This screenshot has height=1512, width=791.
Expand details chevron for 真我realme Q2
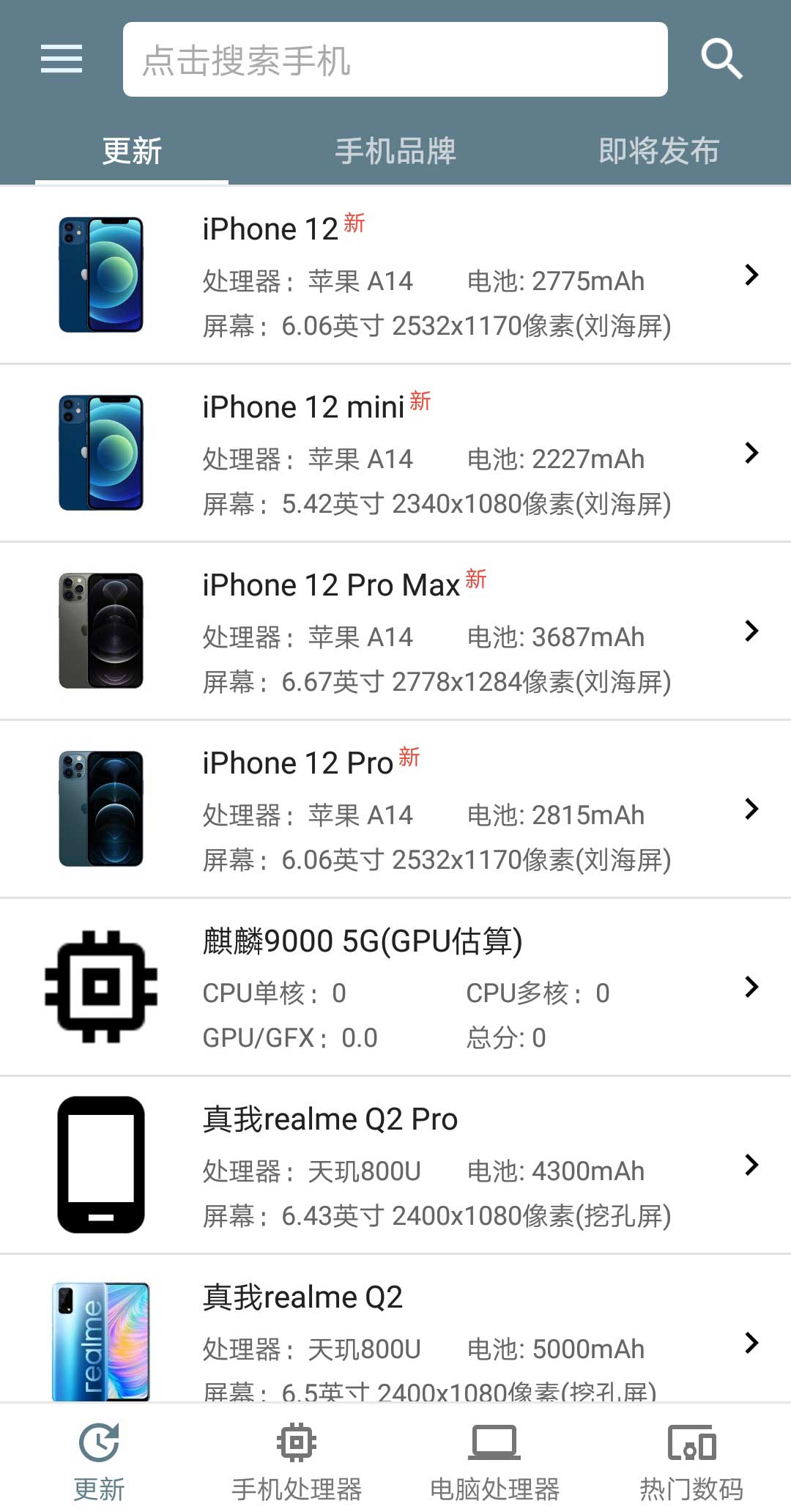[x=751, y=1343]
